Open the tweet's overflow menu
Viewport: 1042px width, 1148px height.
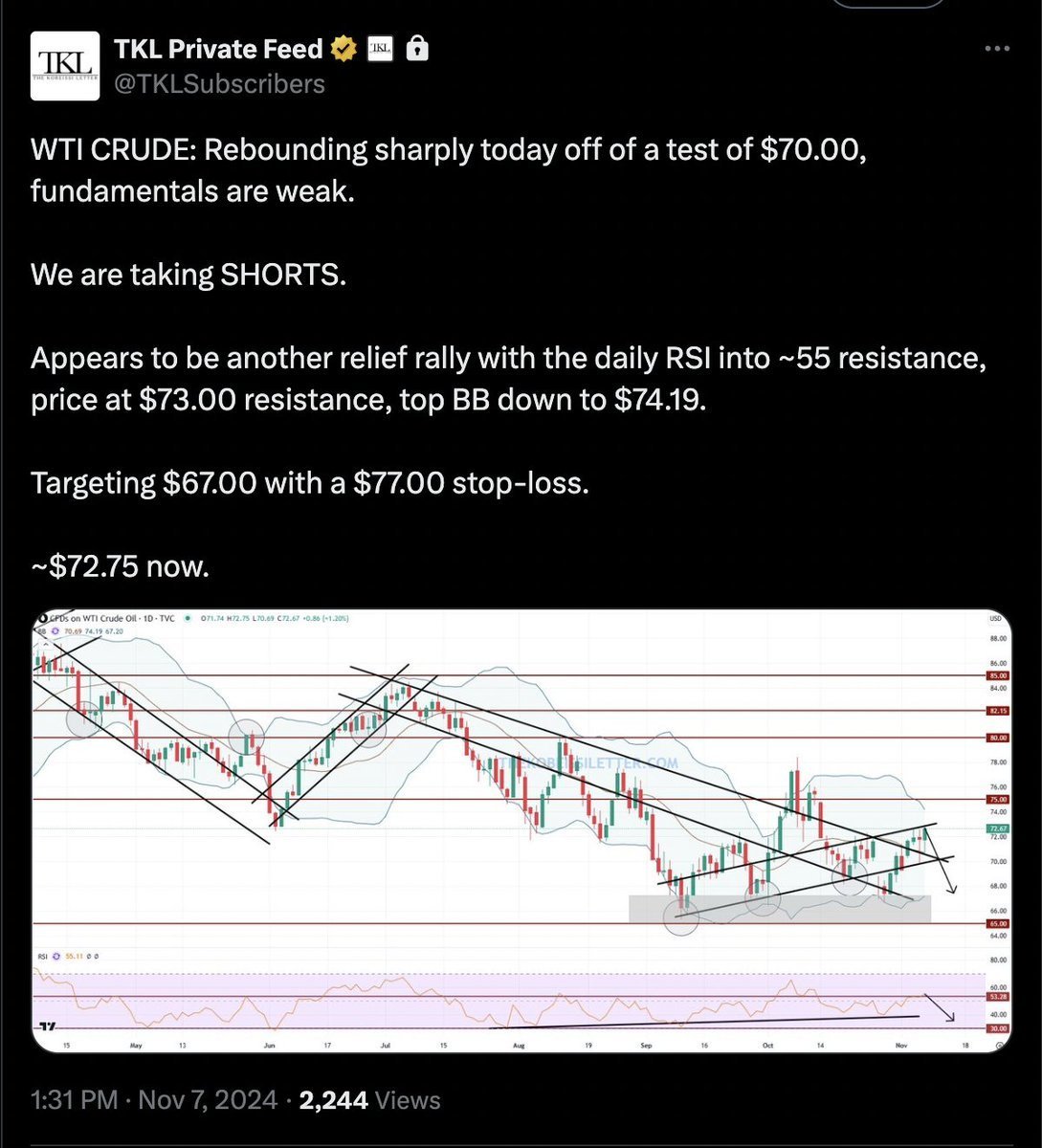(x=996, y=51)
